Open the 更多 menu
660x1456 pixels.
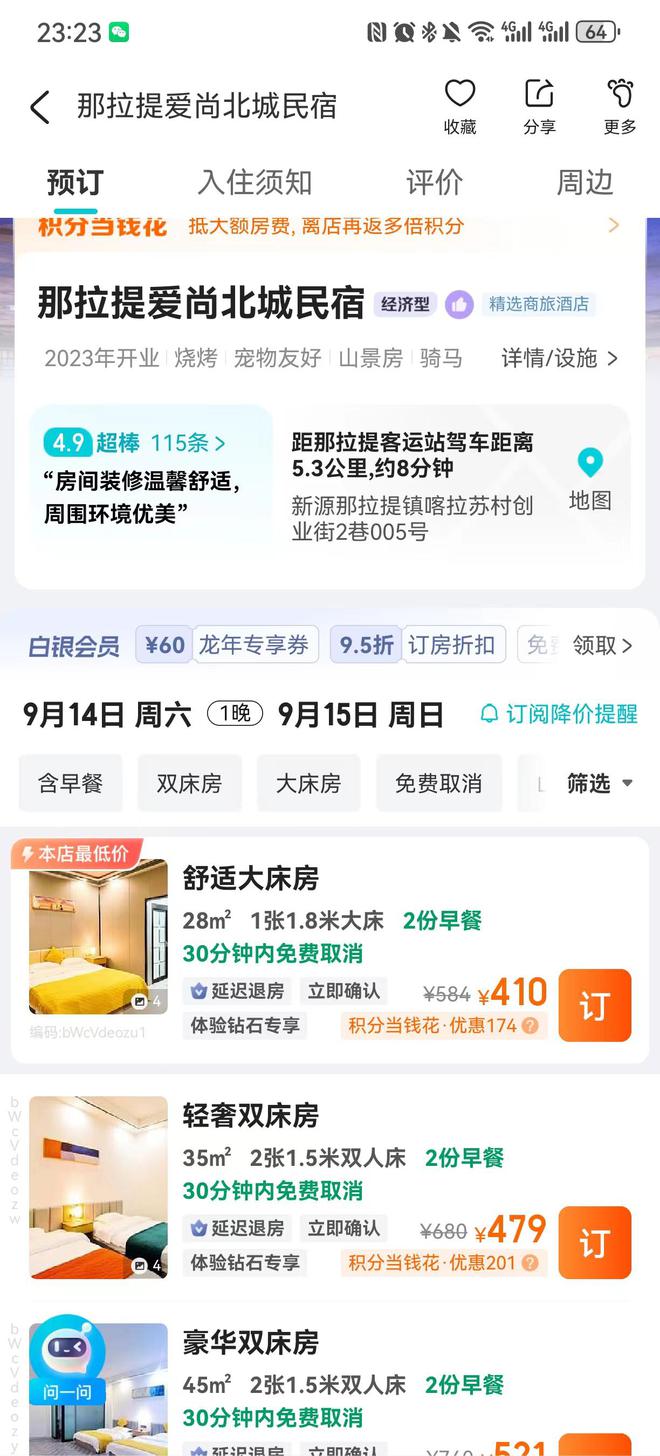[620, 106]
